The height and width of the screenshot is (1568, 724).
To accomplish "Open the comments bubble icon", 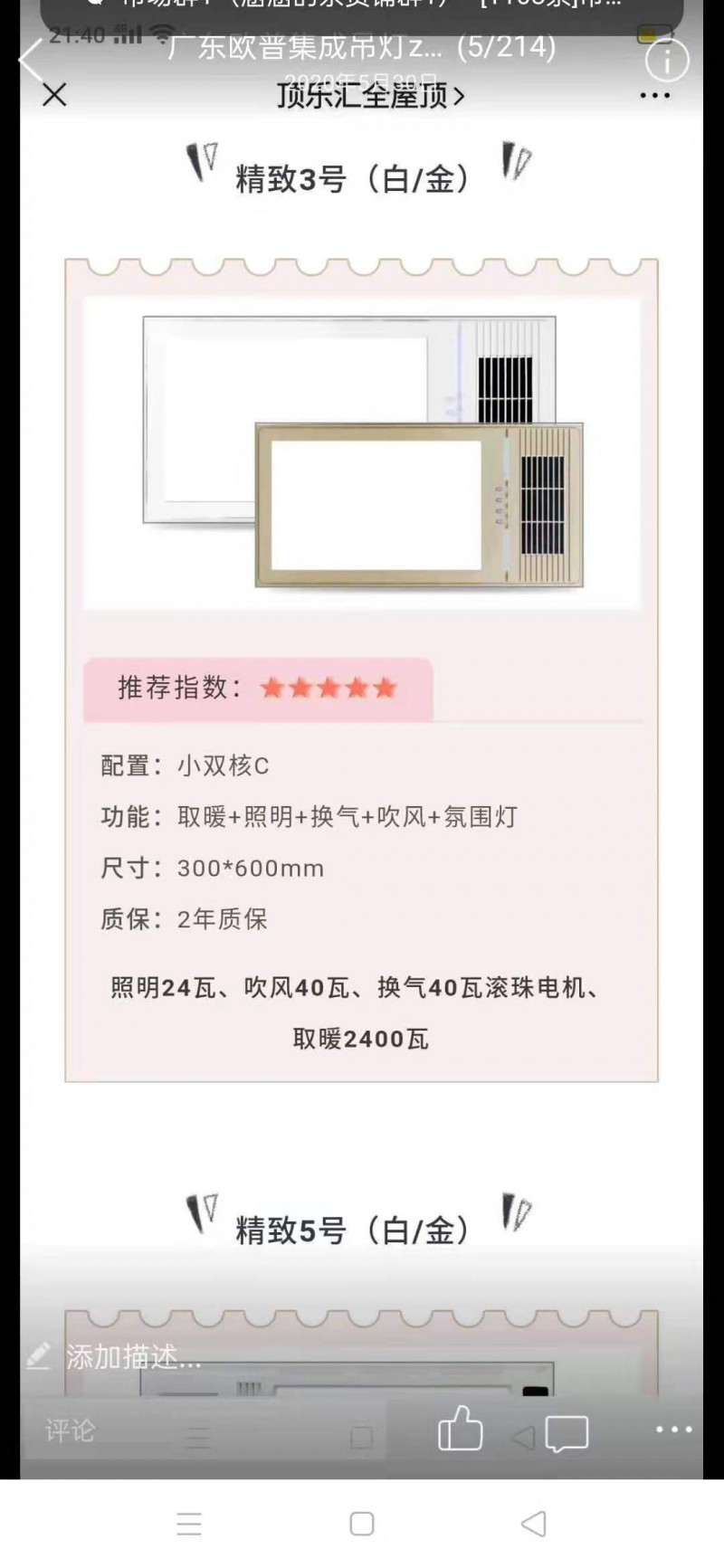I will [567, 1432].
